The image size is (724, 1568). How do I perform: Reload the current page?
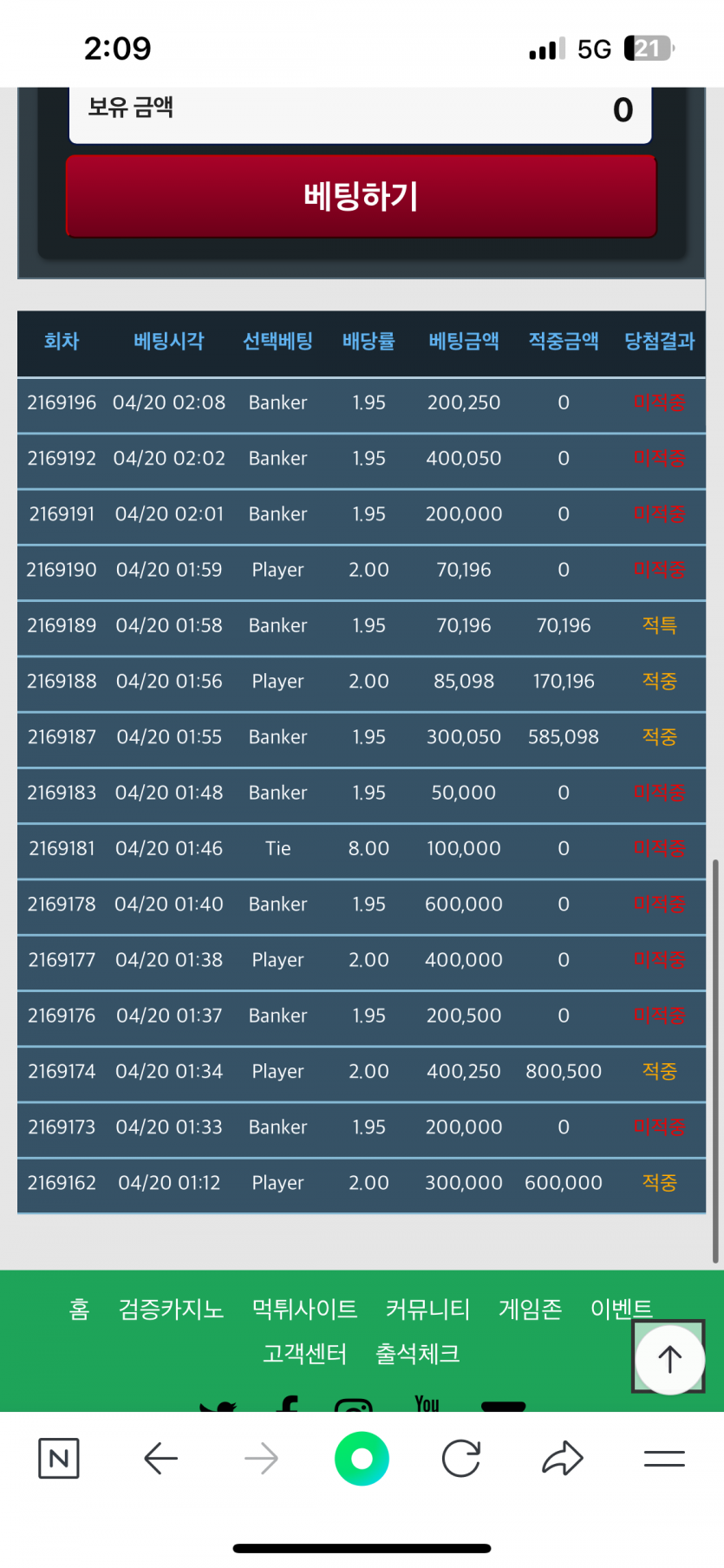point(461,1459)
